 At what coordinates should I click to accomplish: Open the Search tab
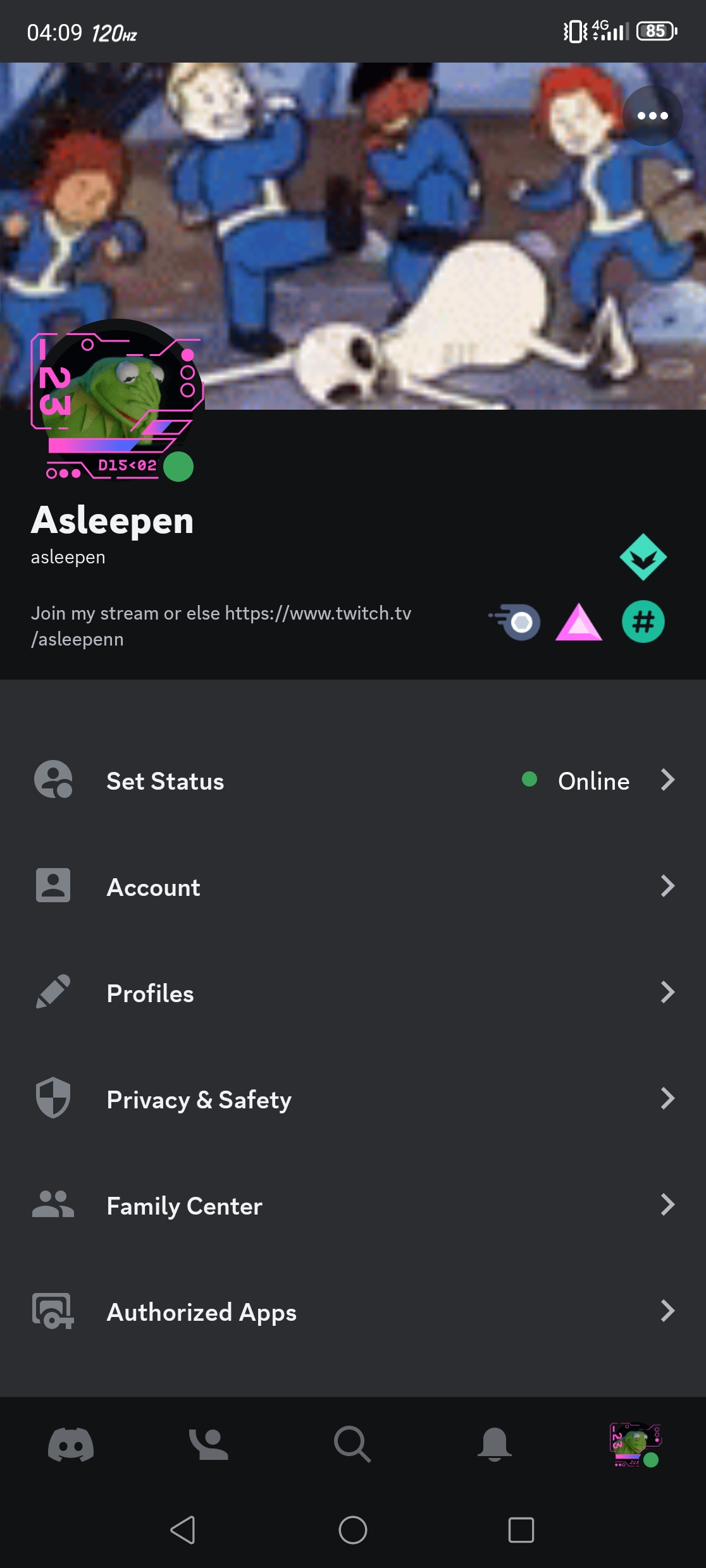pos(352,1444)
